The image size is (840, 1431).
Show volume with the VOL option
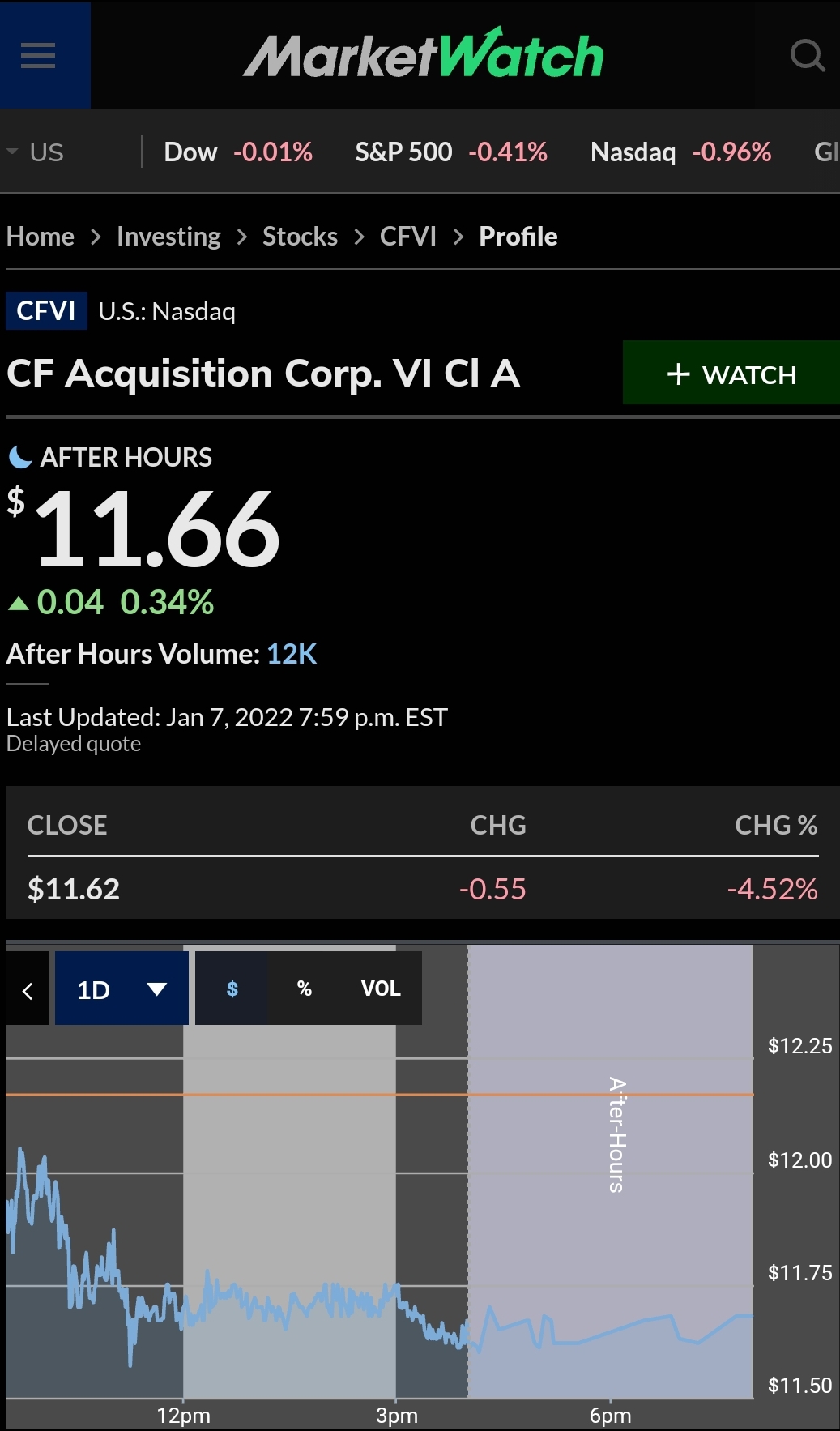[381, 989]
